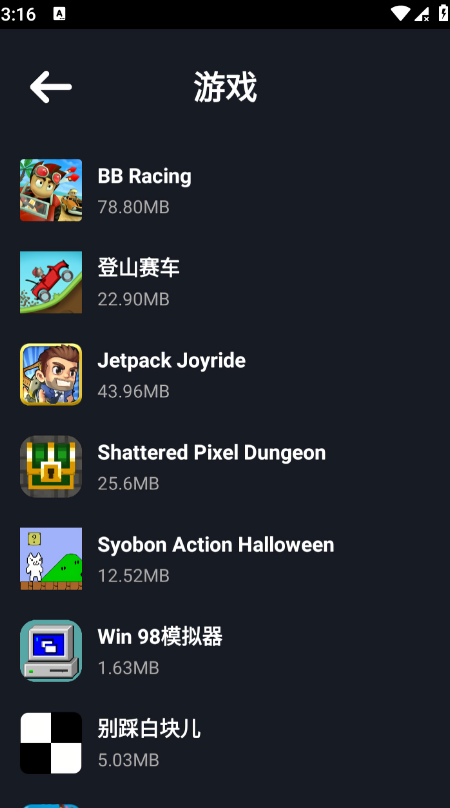Open Jetpack Joyride from the list
Screen dimensions: 450x808
click(x=225, y=375)
